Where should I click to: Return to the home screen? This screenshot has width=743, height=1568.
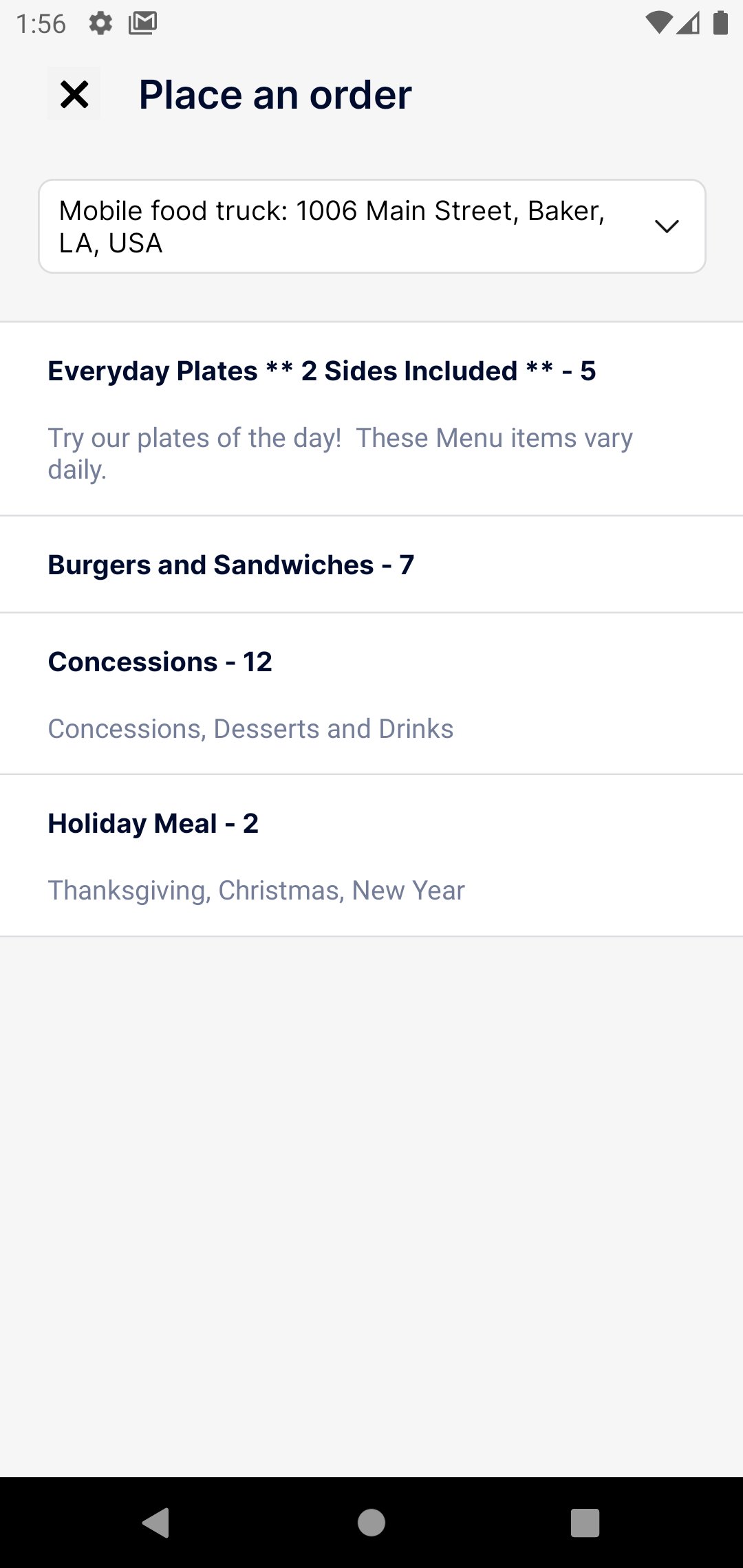(x=371, y=1522)
